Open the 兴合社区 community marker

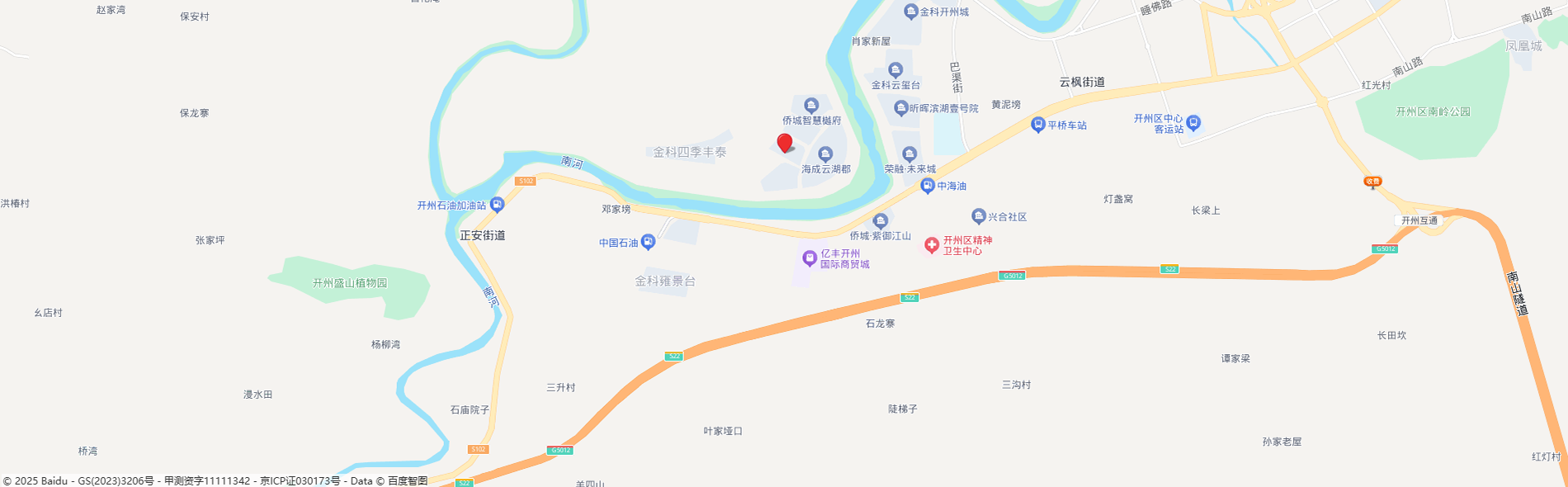[x=979, y=215]
